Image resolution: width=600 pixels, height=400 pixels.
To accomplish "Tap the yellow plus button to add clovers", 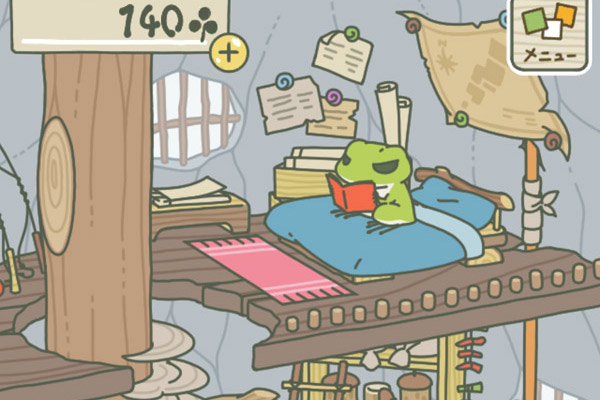I will [229, 52].
